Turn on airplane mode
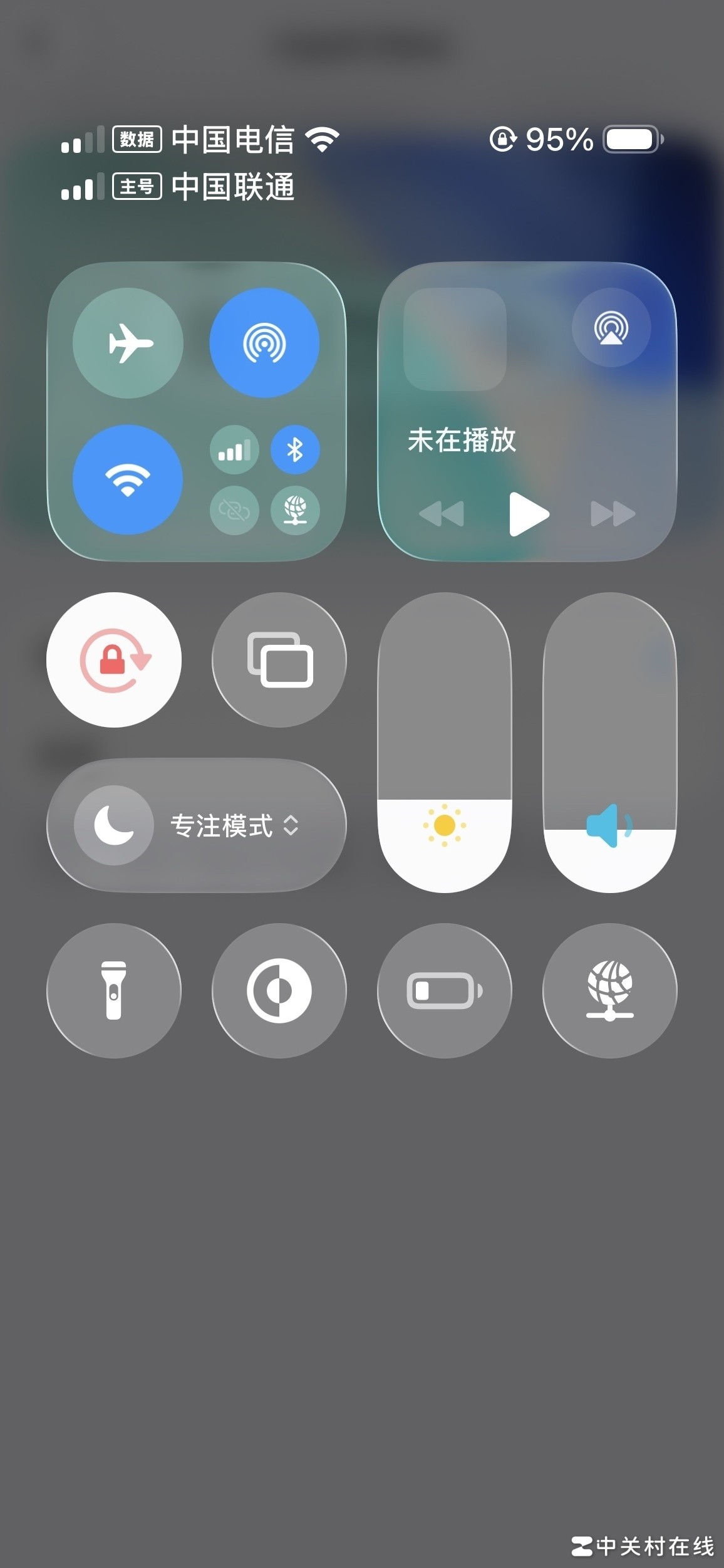Image resolution: width=724 pixels, height=1568 pixels. (x=128, y=343)
